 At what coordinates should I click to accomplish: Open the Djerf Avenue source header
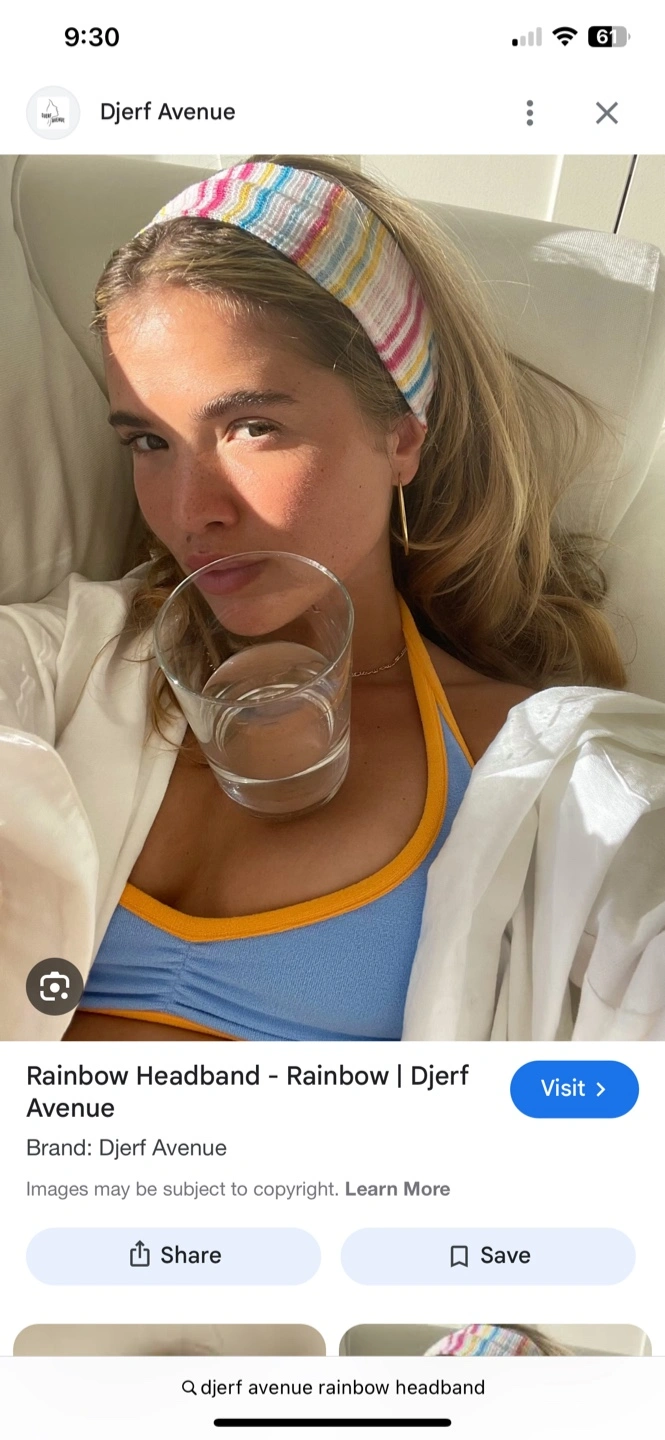coord(166,112)
